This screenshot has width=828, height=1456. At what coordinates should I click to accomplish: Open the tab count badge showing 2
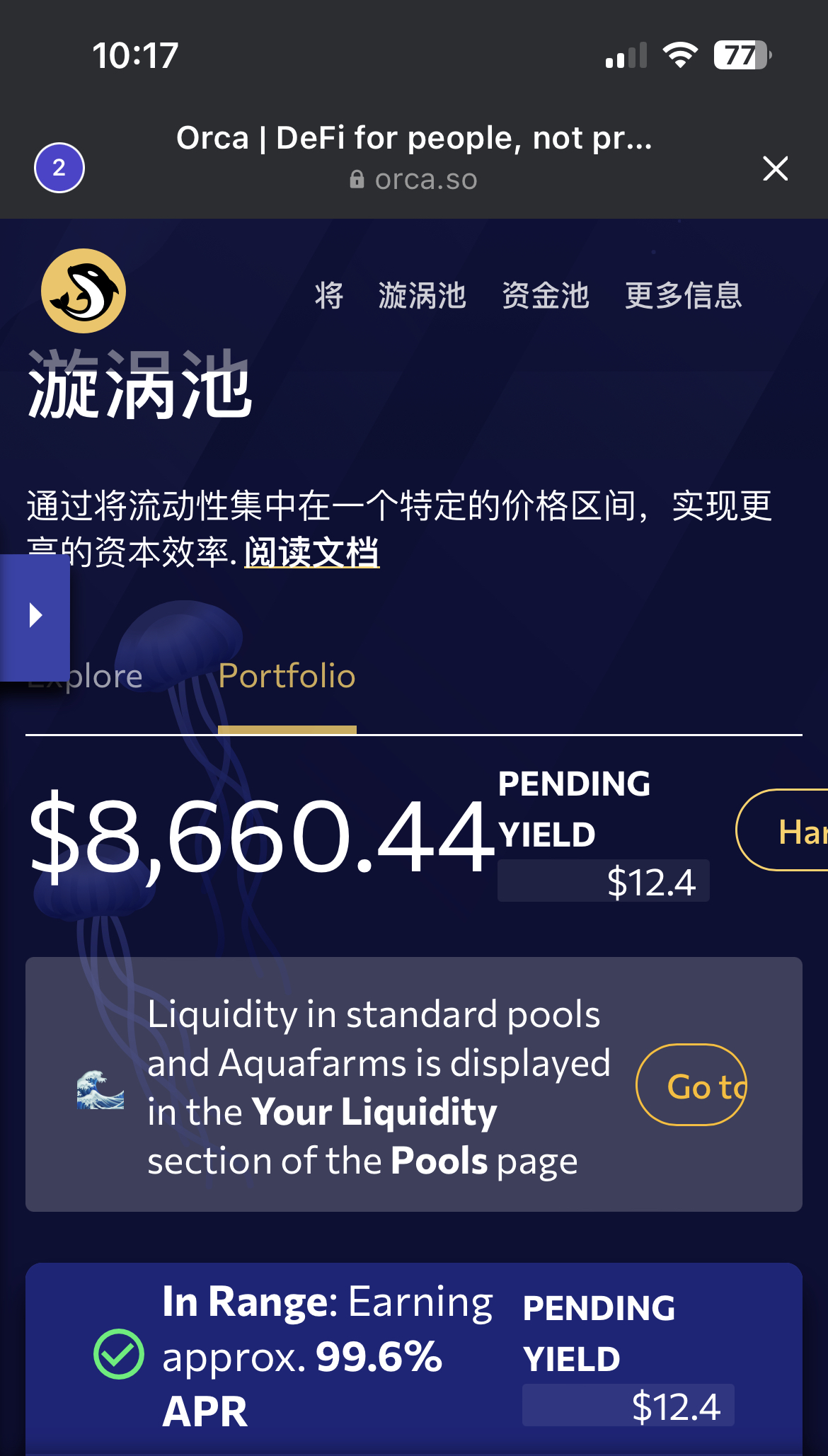[59, 168]
